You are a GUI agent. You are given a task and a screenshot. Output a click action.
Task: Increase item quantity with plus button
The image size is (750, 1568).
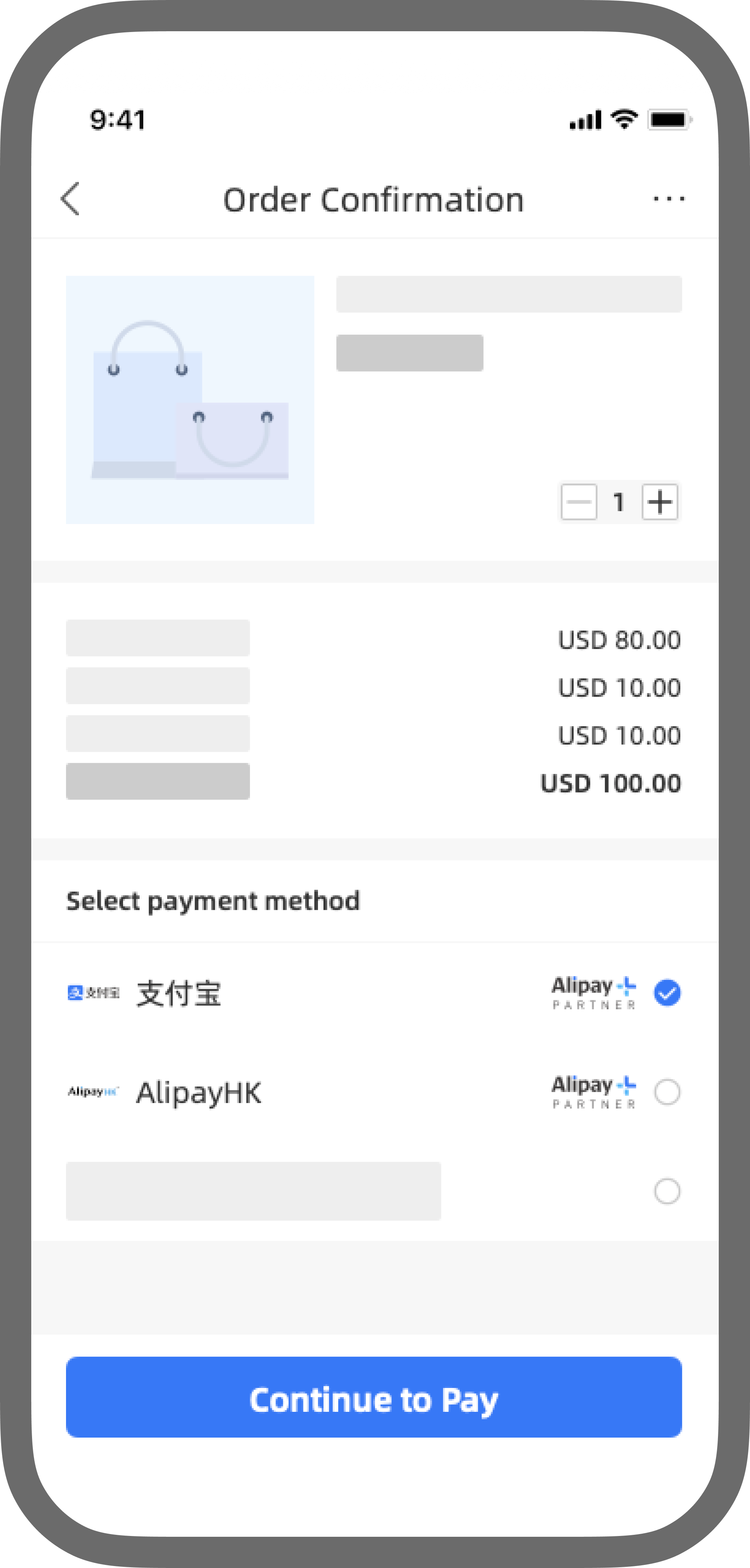[x=660, y=502]
